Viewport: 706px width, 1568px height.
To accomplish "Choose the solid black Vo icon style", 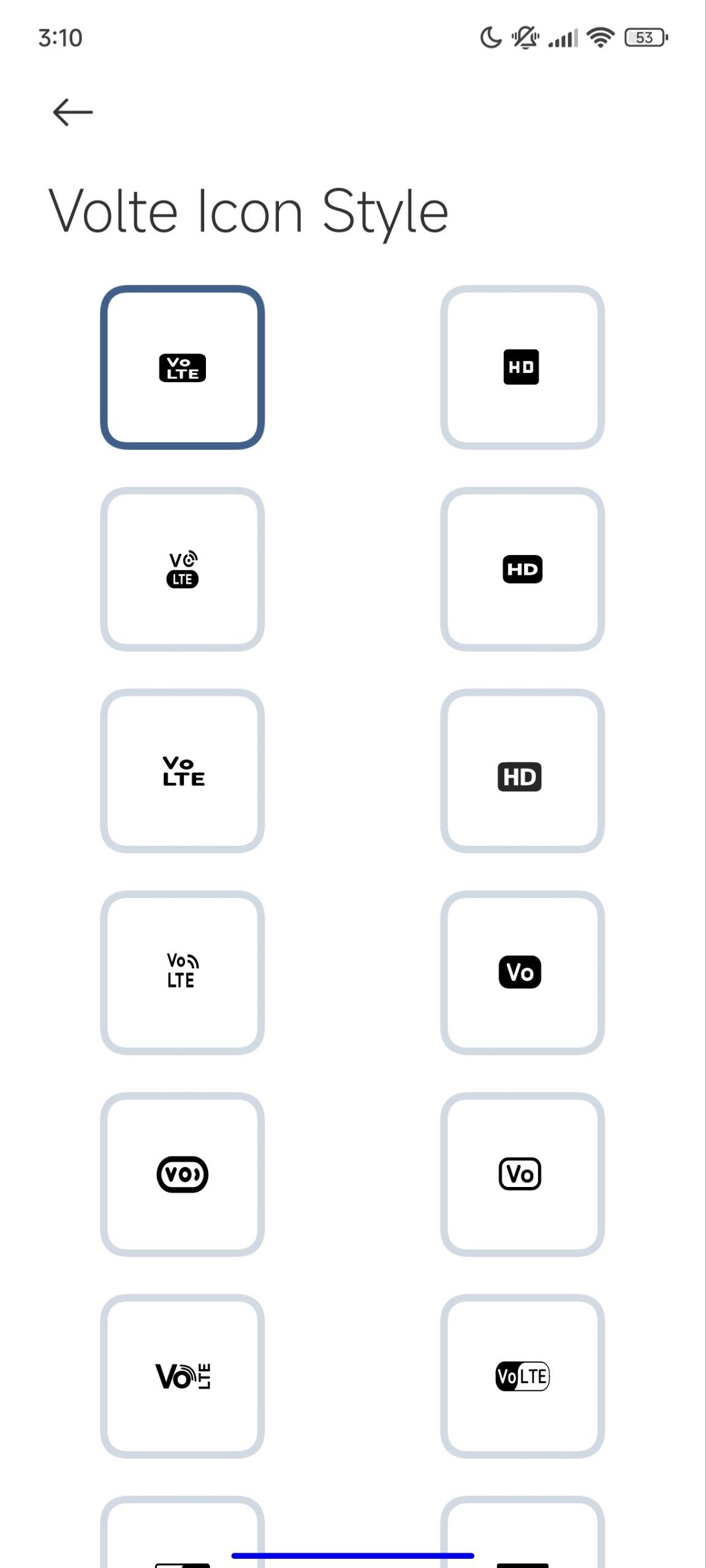I will [522, 973].
